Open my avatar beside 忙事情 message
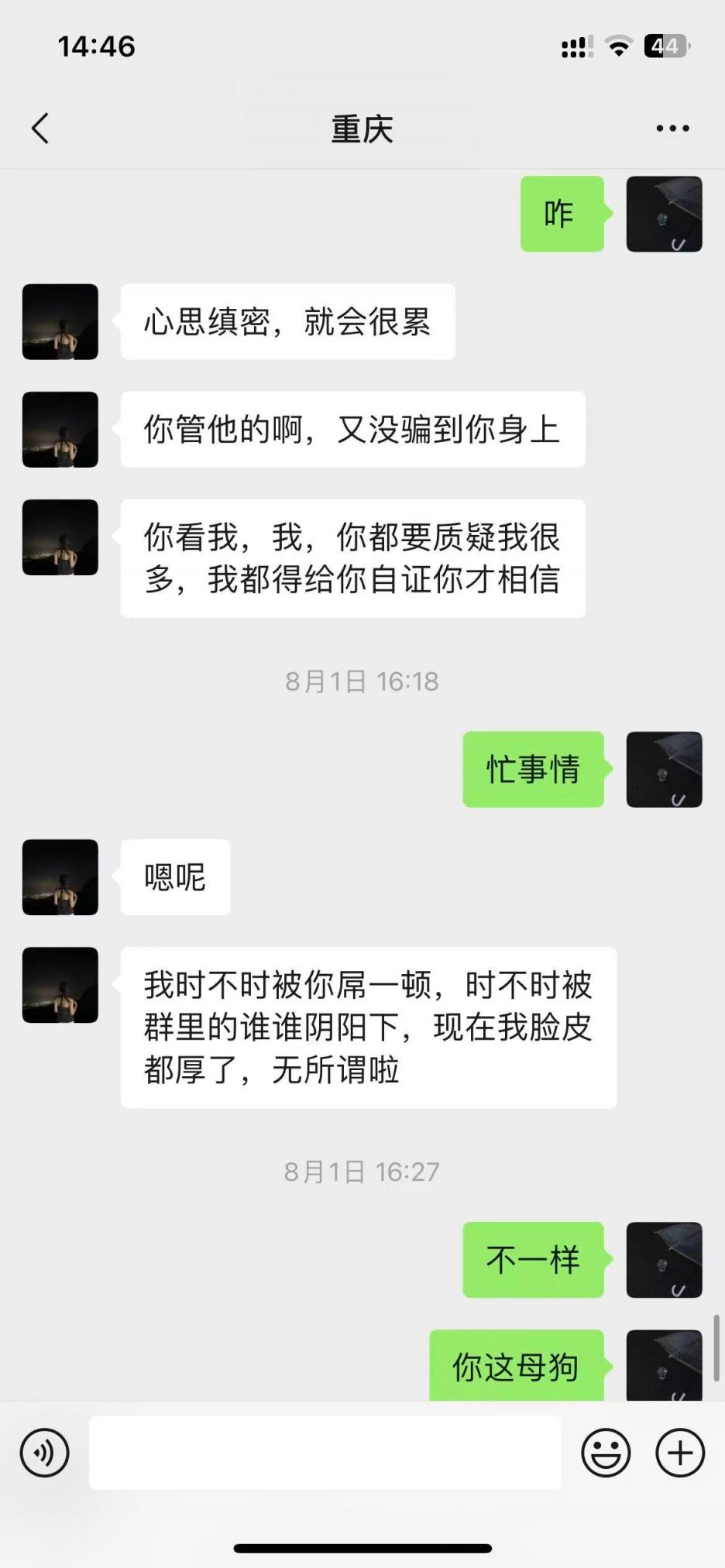This screenshot has width=725, height=1568. coord(664,769)
